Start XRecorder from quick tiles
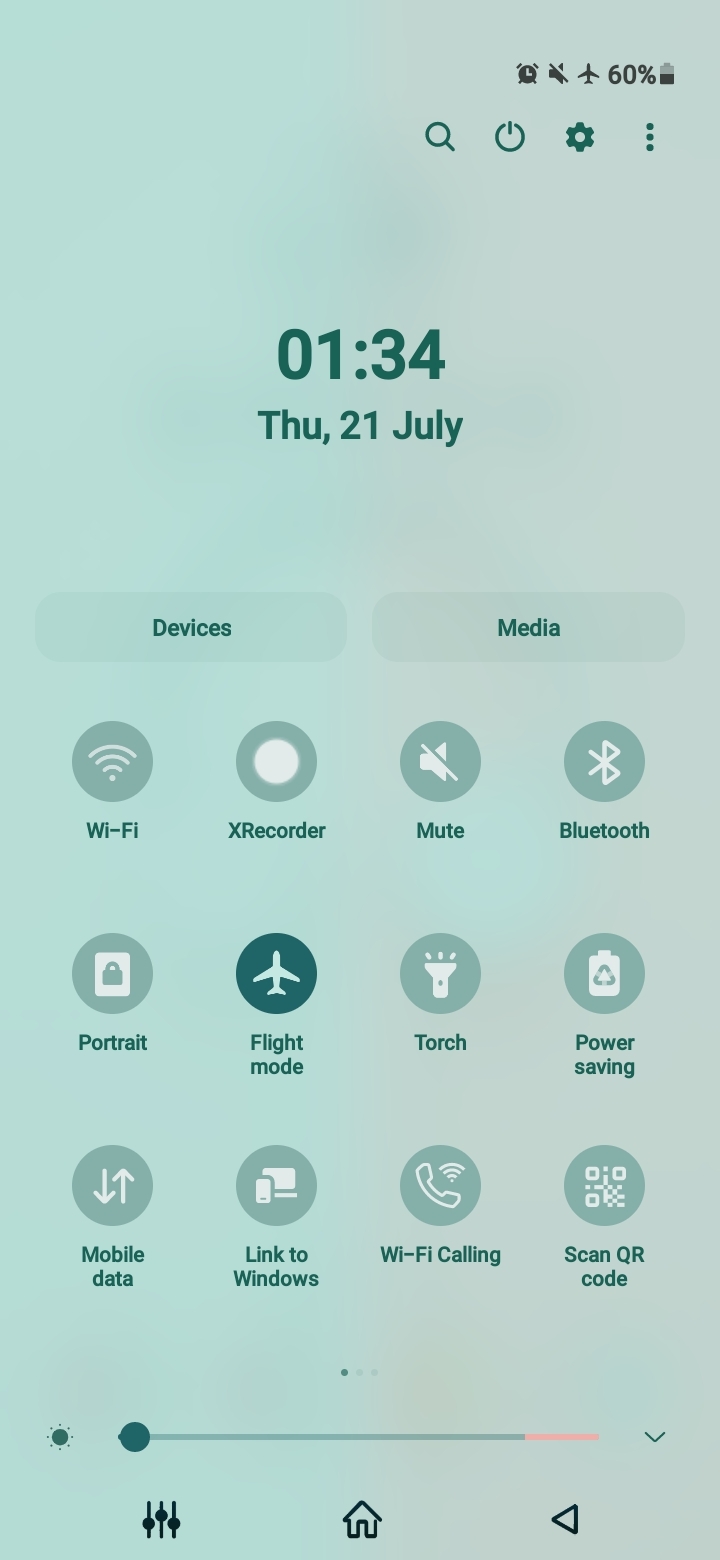This screenshot has width=720, height=1560. coord(276,761)
